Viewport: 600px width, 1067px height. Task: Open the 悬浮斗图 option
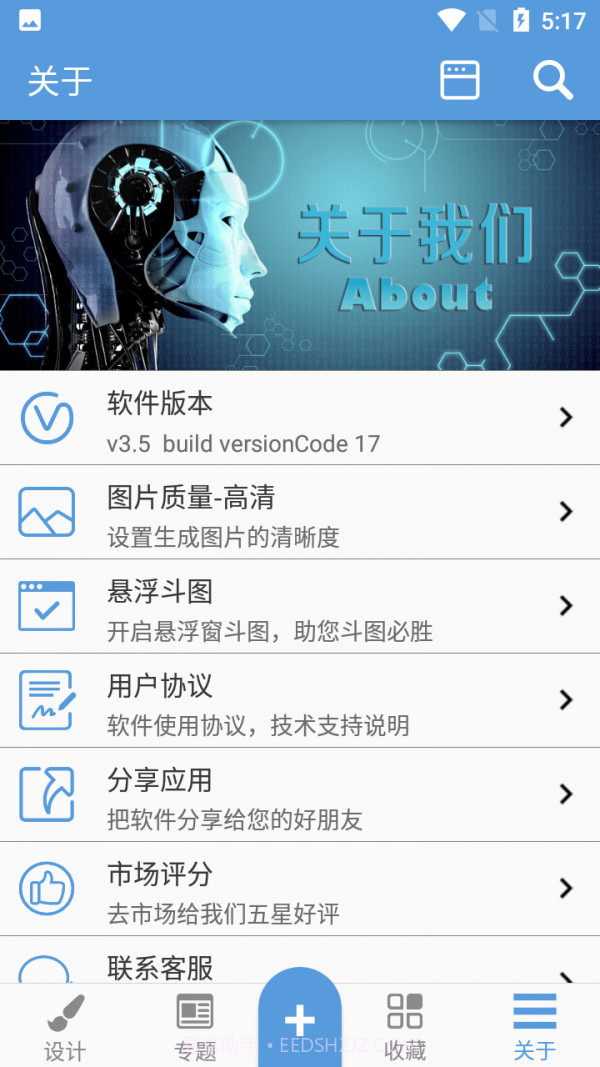(300, 606)
